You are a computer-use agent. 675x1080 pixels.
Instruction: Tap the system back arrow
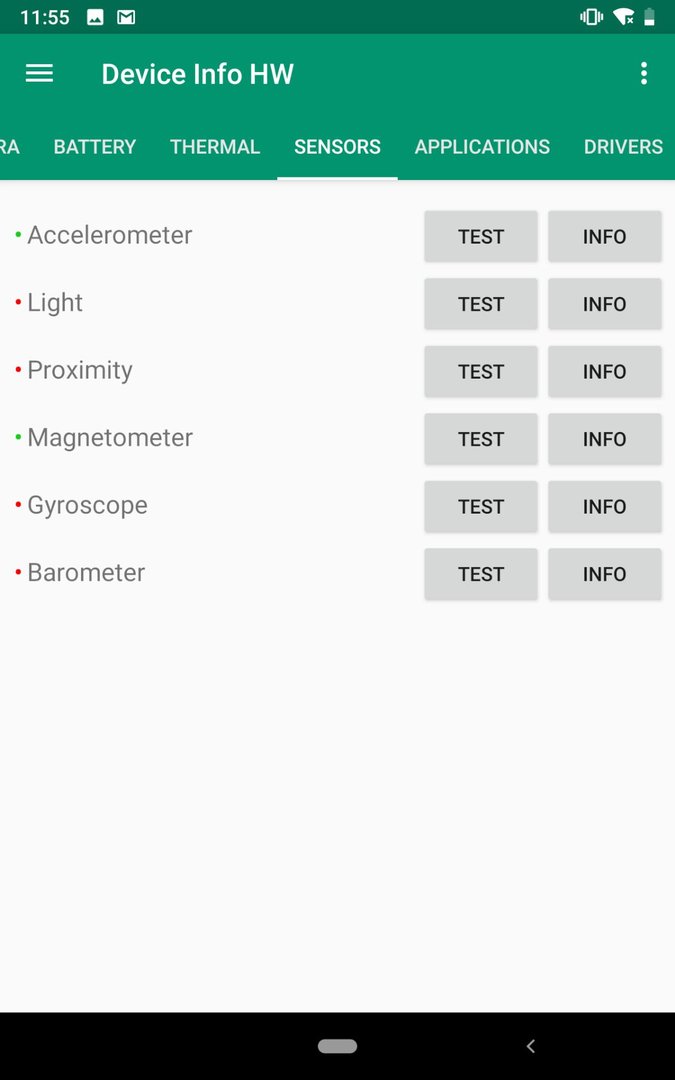pyautogui.click(x=530, y=1046)
